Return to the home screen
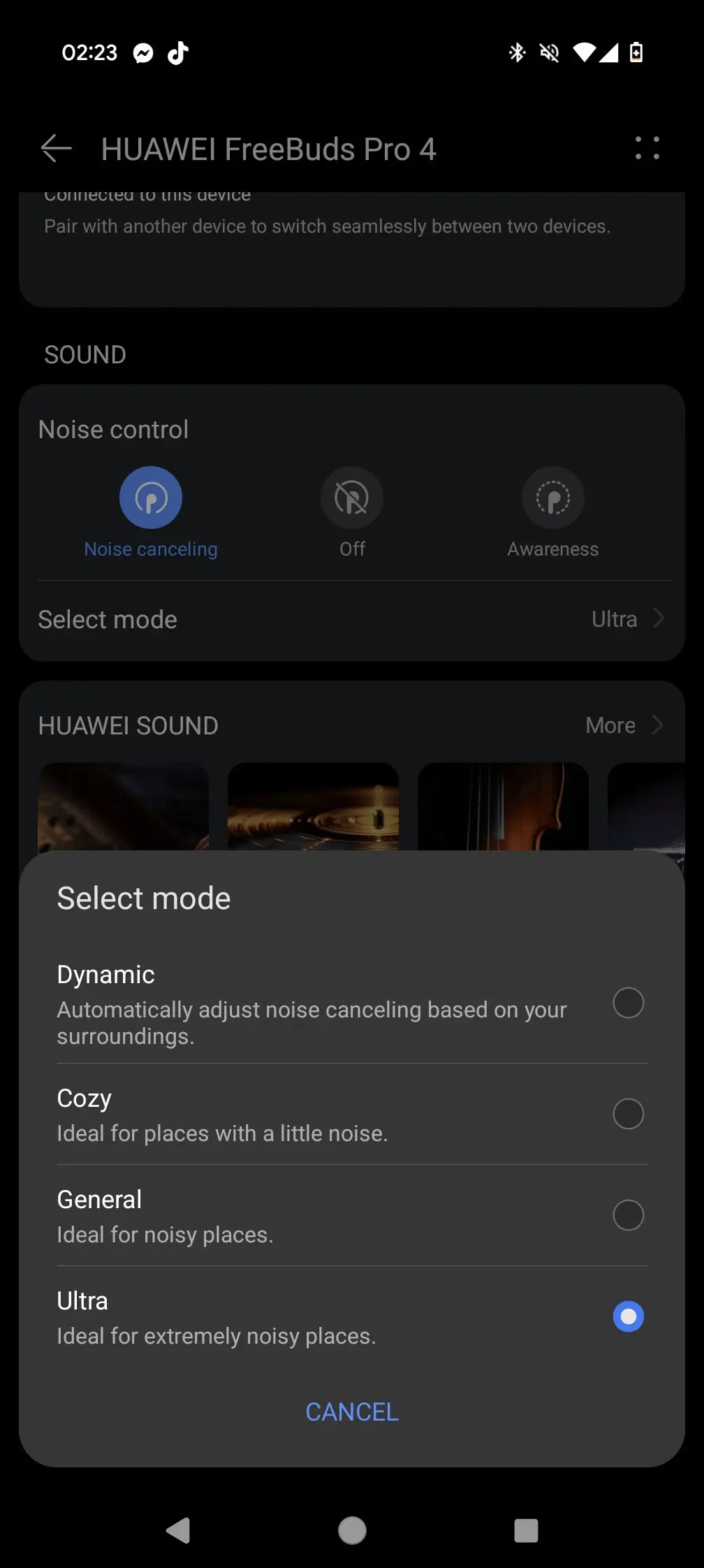 (352, 1530)
